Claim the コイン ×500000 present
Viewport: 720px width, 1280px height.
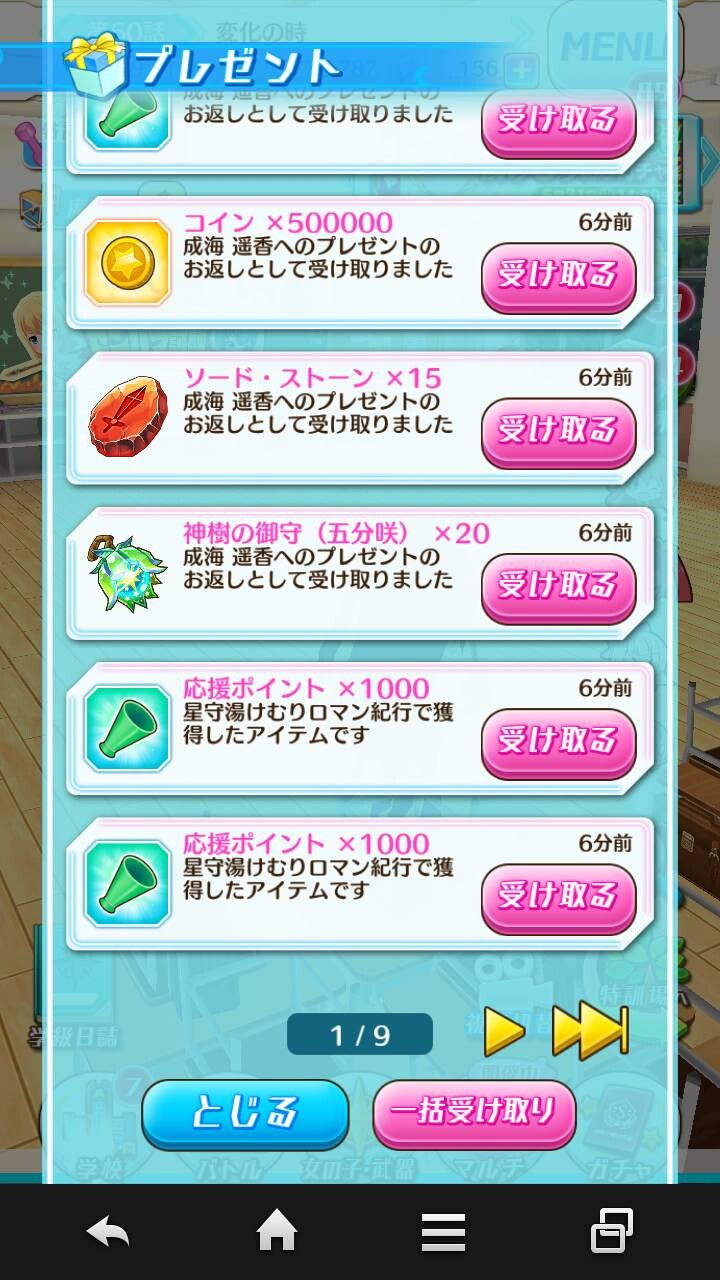click(x=558, y=275)
